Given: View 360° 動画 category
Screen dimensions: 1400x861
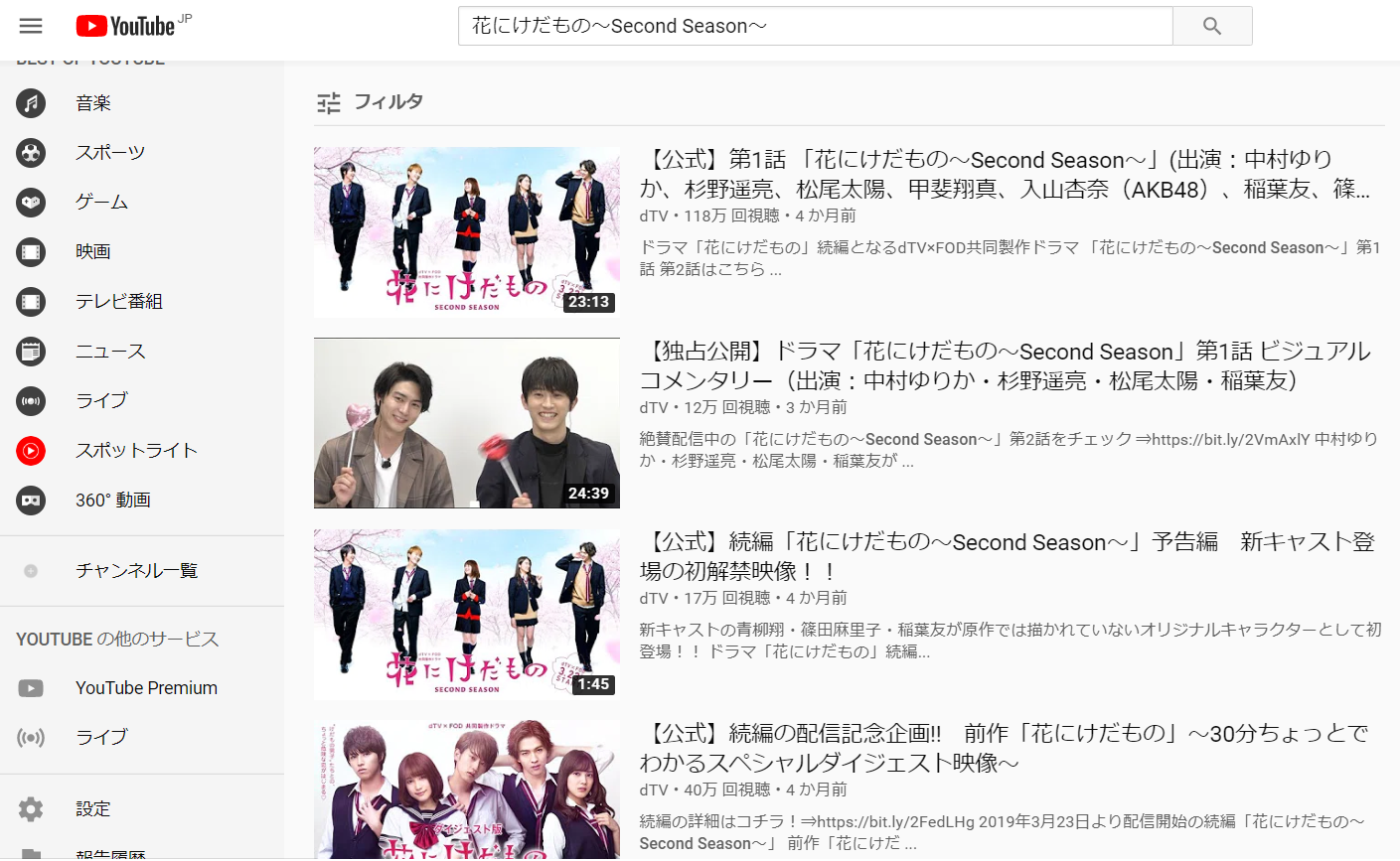Looking at the screenshot, I should click(112, 501).
